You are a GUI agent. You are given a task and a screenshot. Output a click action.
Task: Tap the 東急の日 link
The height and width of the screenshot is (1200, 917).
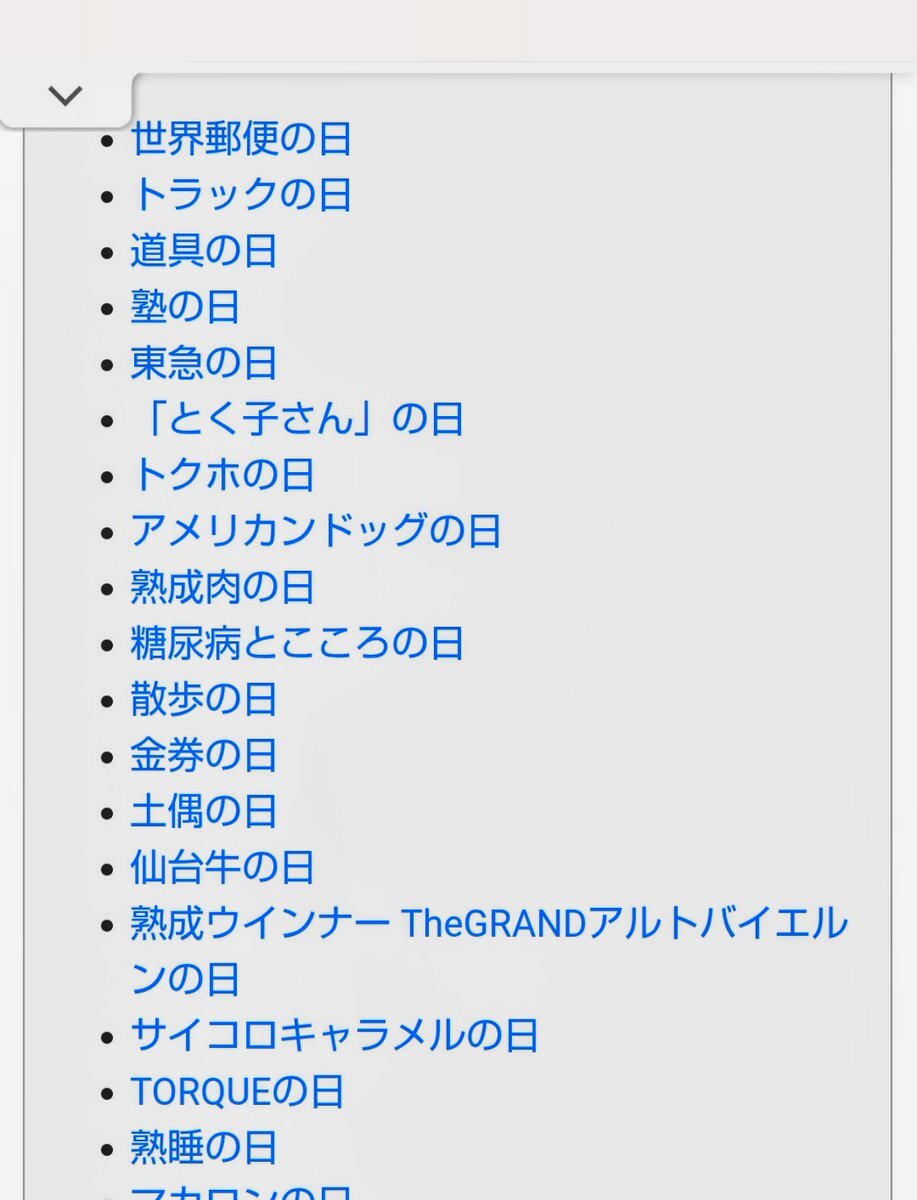tap(204, 362)
